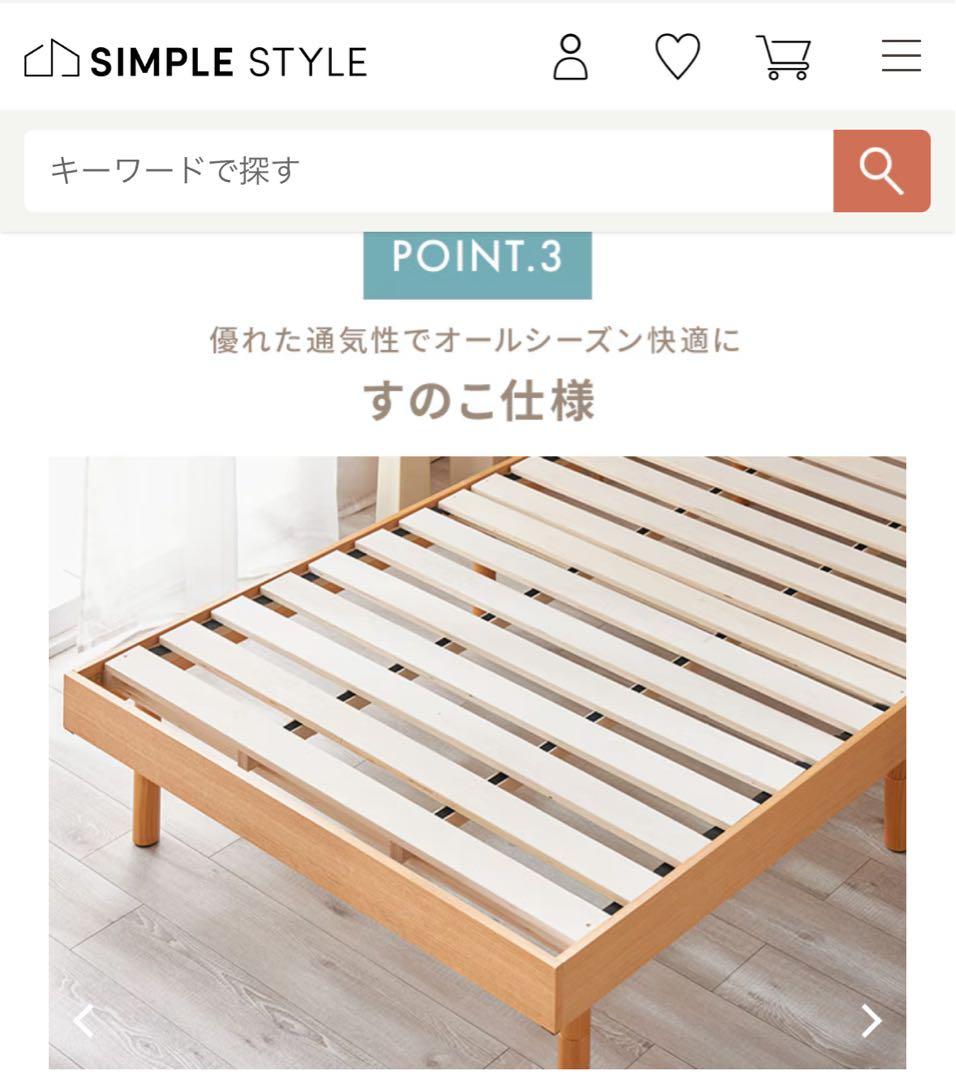Open the hamburger menu
The image size is (956, 1080).
[900, 56]
